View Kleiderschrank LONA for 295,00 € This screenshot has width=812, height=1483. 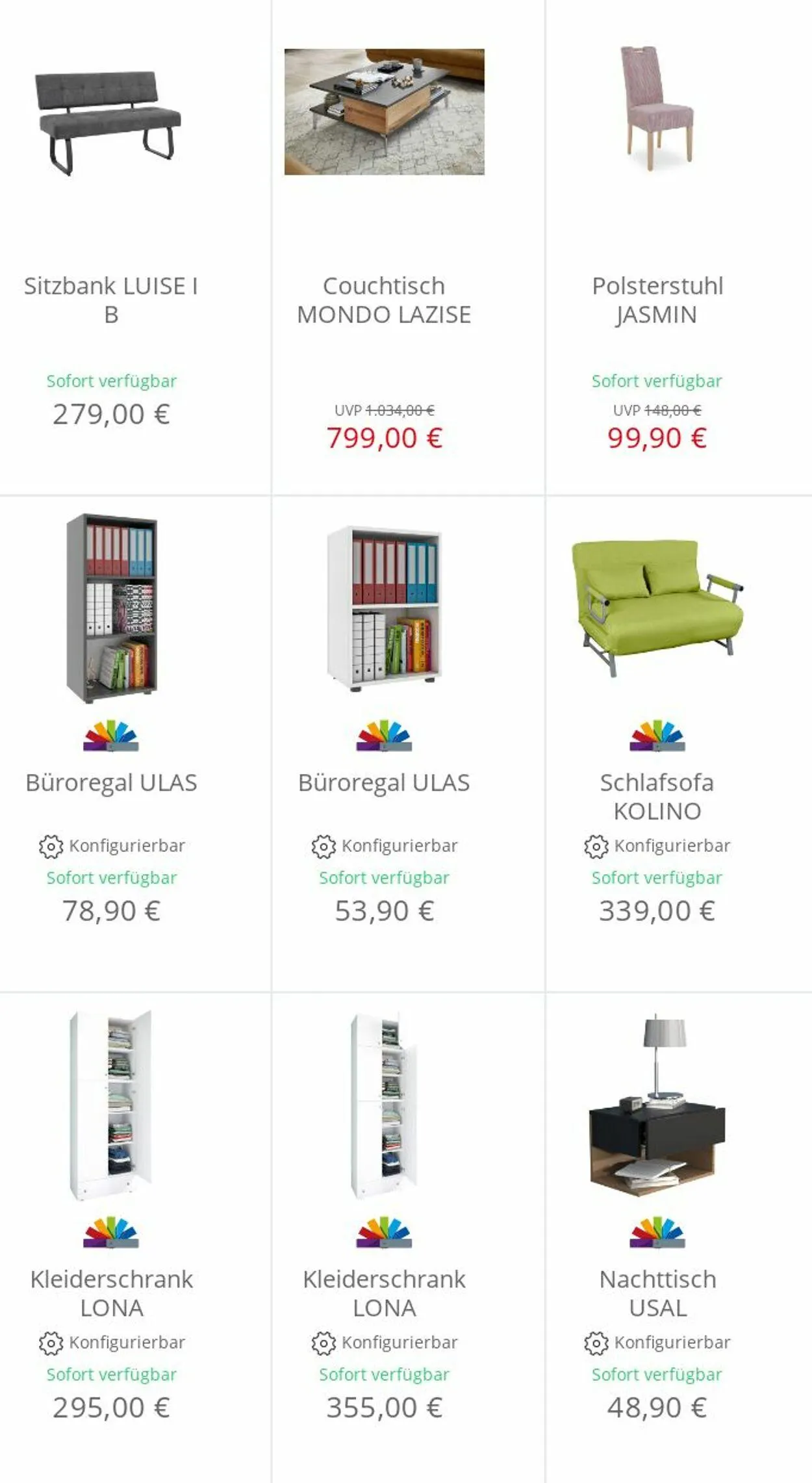pyautogui.click(x=111, y=1293)
